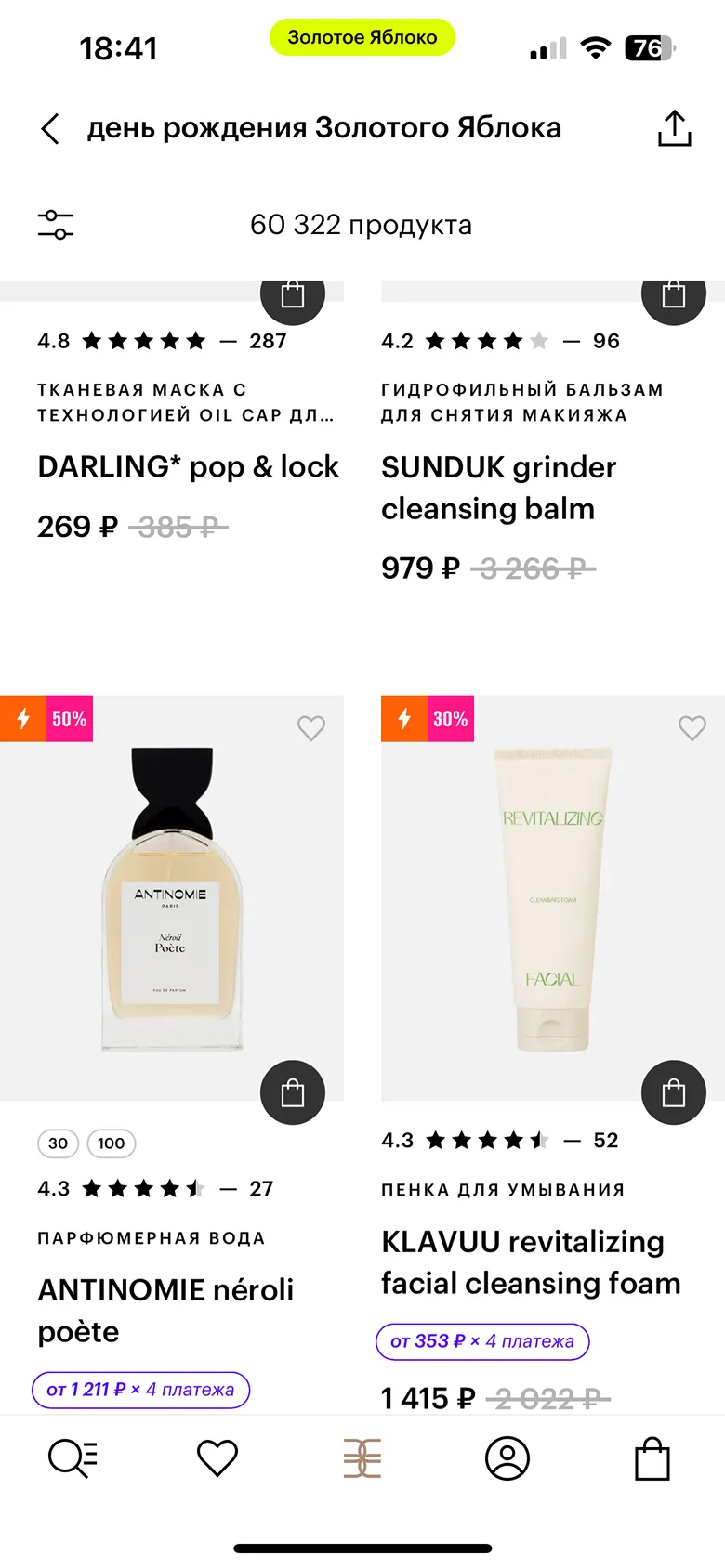
Task: Open the profile tab
Action: 507,1458
